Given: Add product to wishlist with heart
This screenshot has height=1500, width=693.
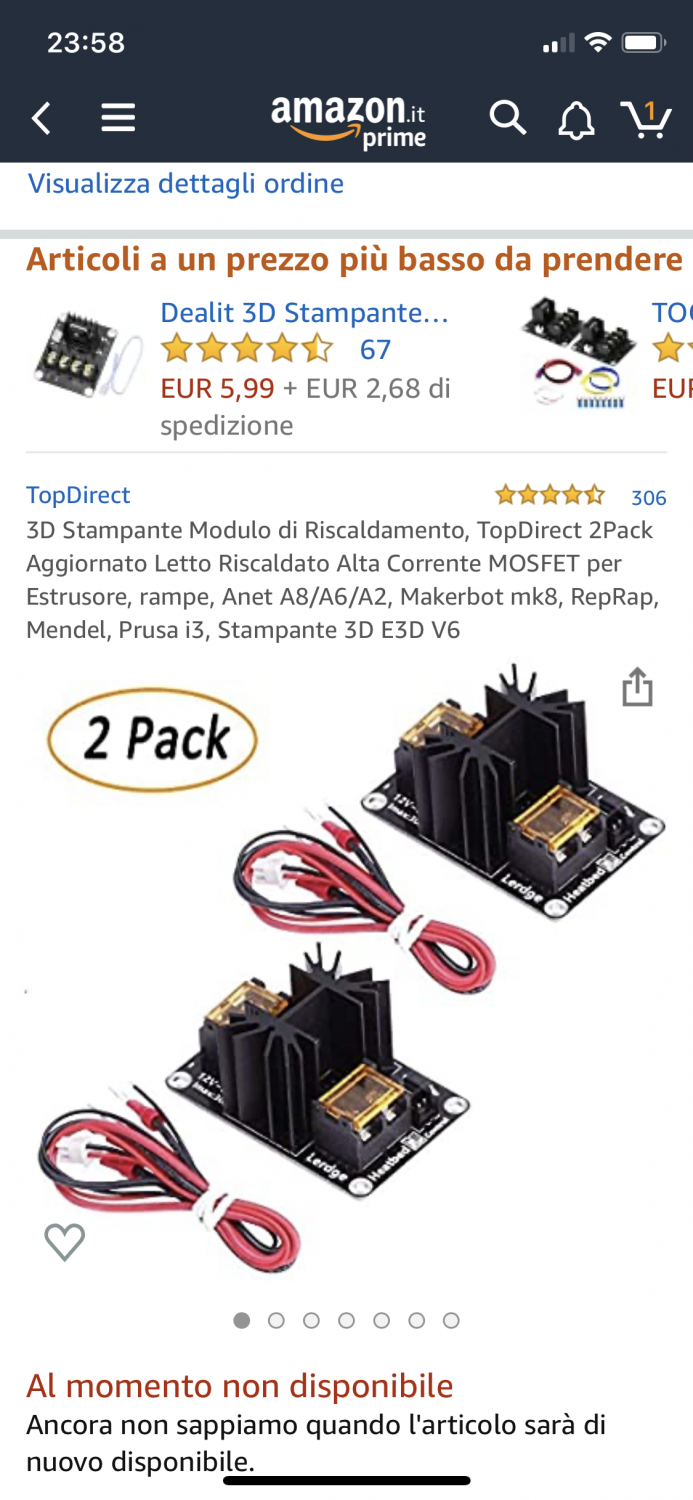Looking at the screenshot, I should point(65,1242).
